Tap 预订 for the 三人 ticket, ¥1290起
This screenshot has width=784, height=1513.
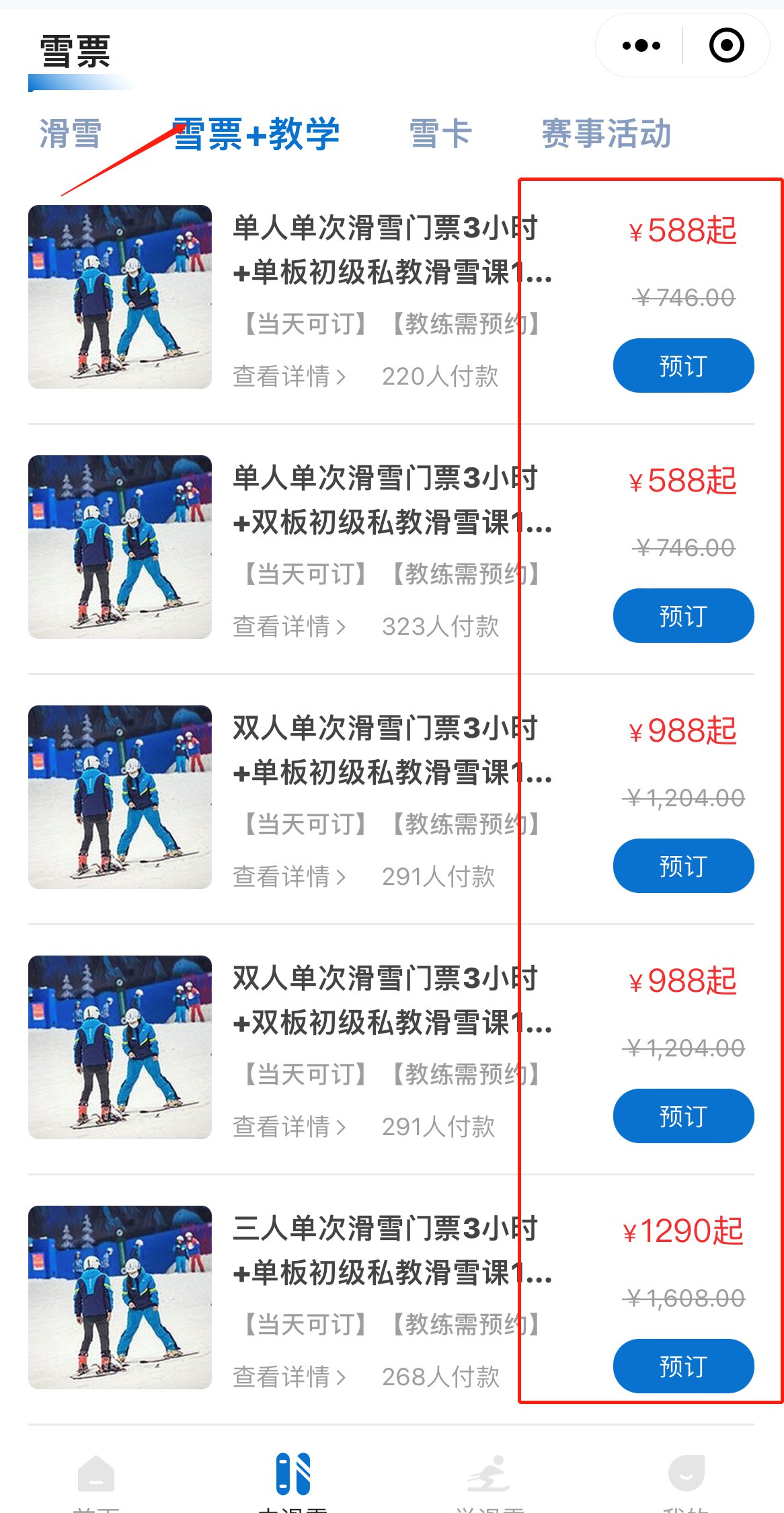(x=683, y=1366)
